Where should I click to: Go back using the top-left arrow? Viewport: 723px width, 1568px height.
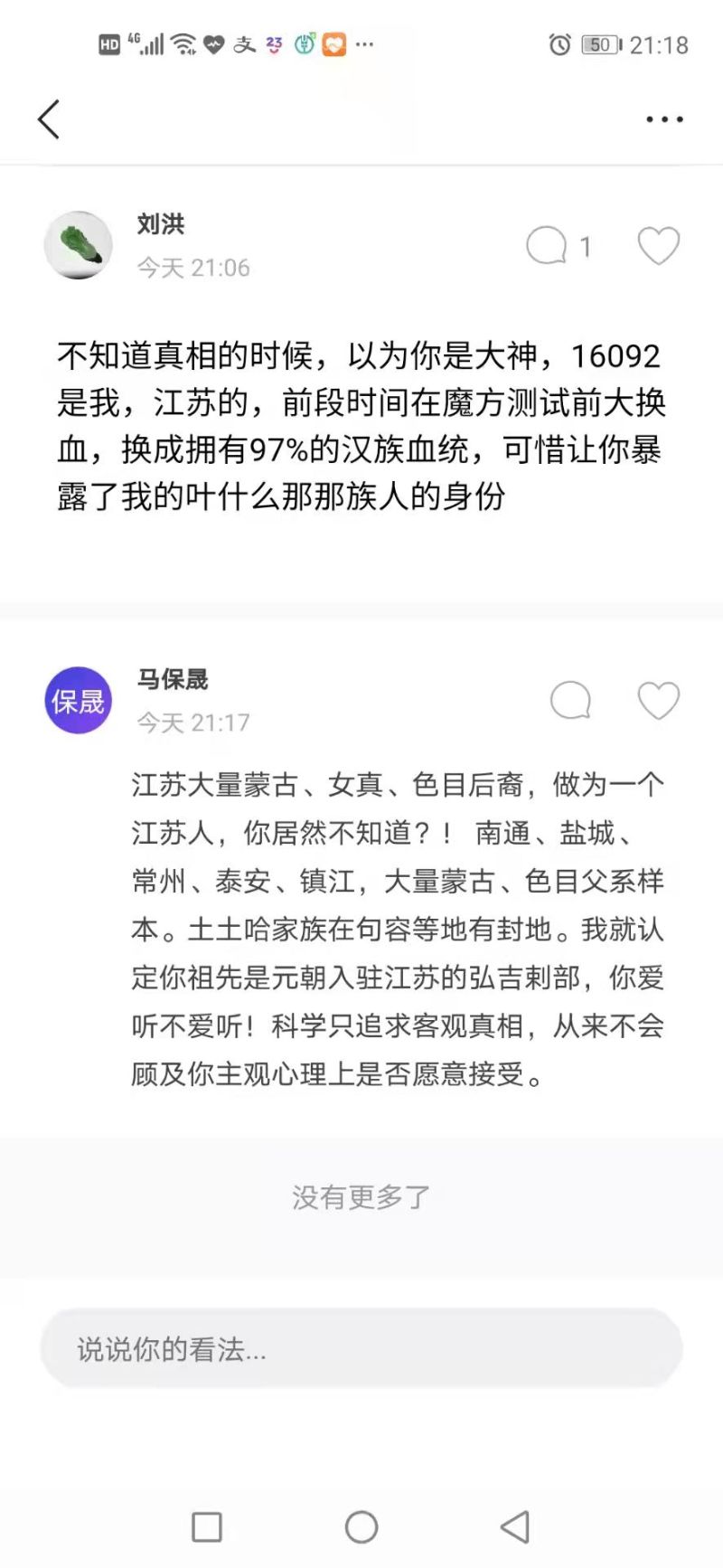(x=49, y=119)
